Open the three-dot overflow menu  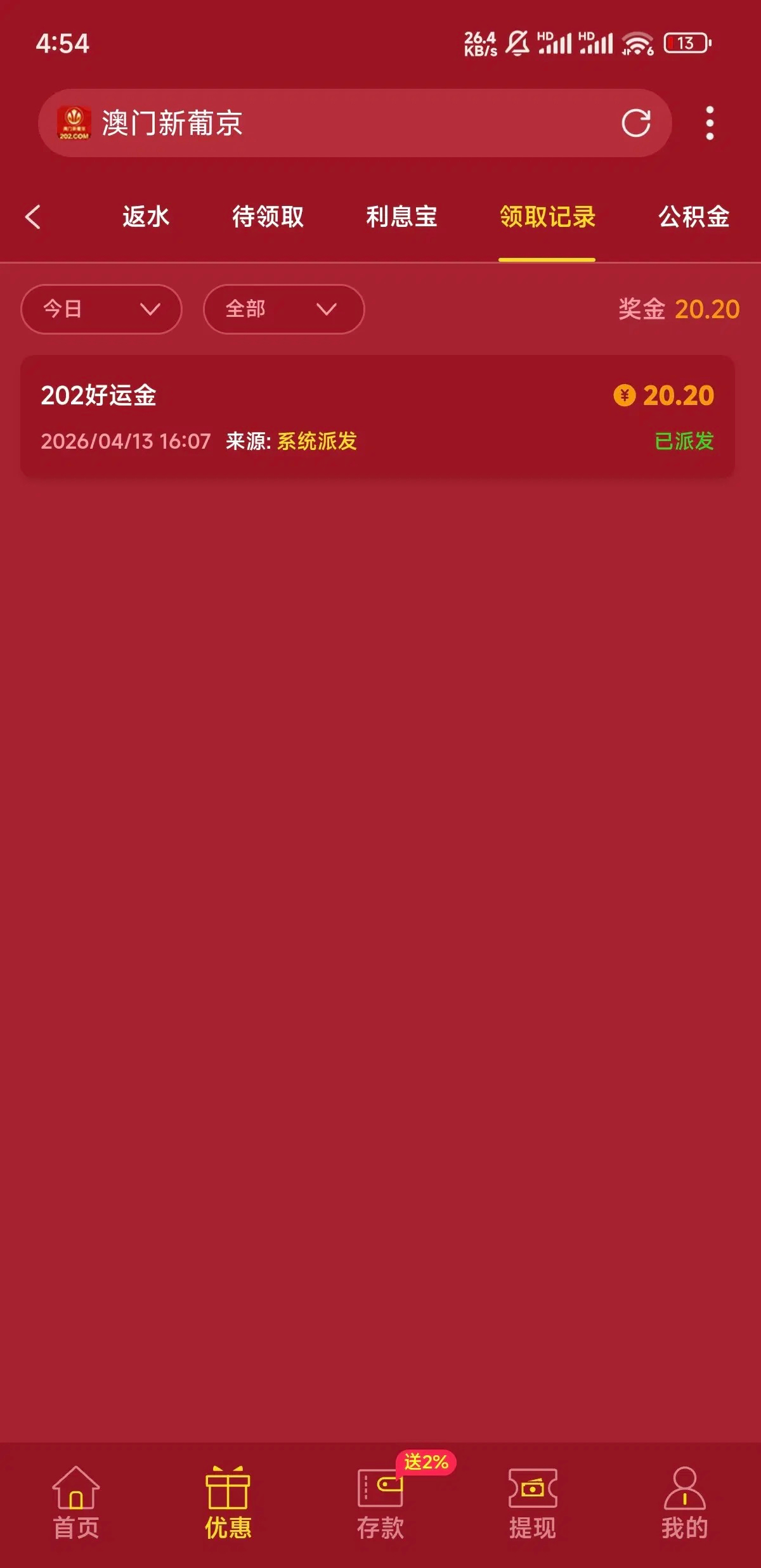710,123
